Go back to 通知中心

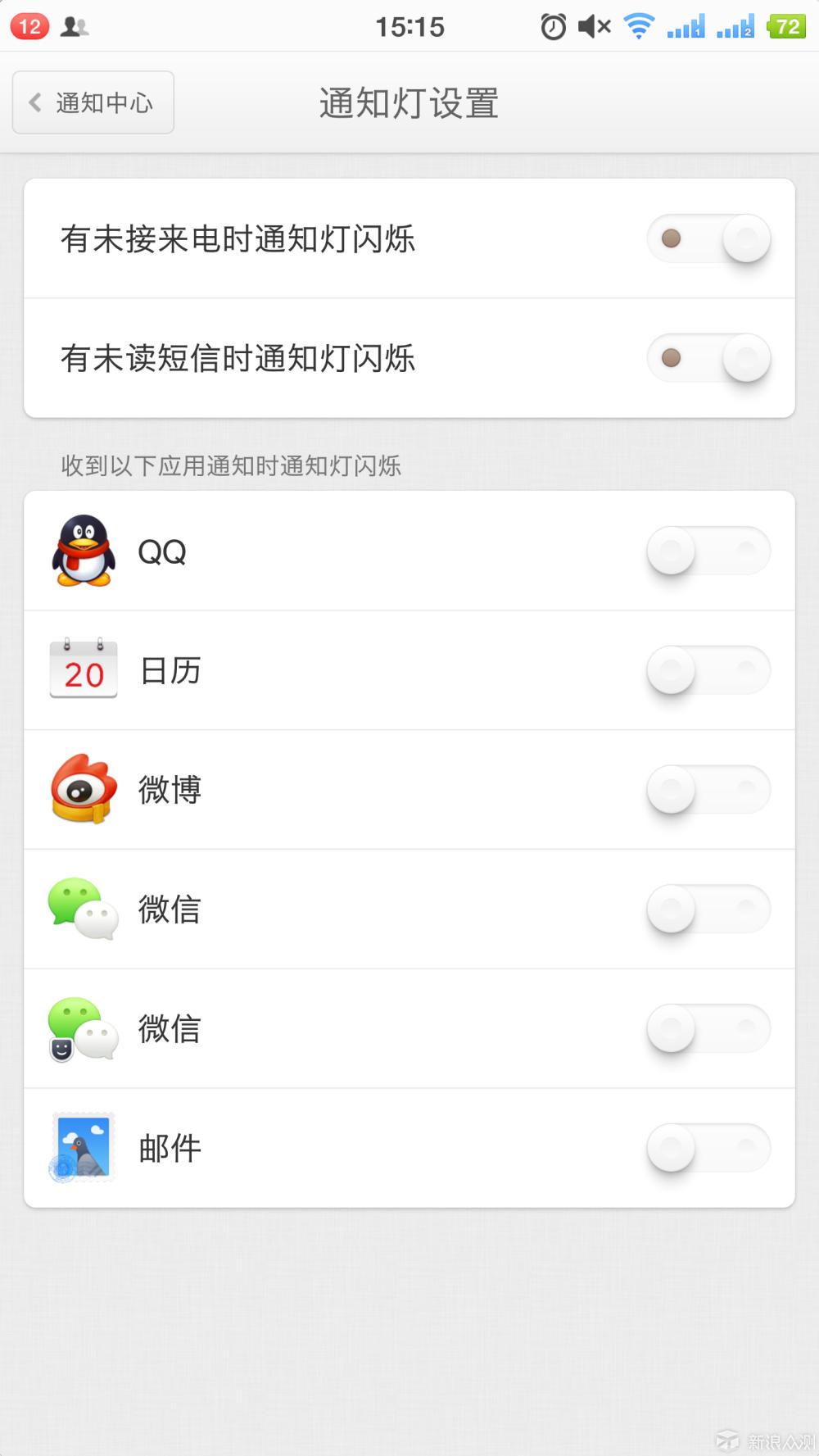click(x=92, y=102)
